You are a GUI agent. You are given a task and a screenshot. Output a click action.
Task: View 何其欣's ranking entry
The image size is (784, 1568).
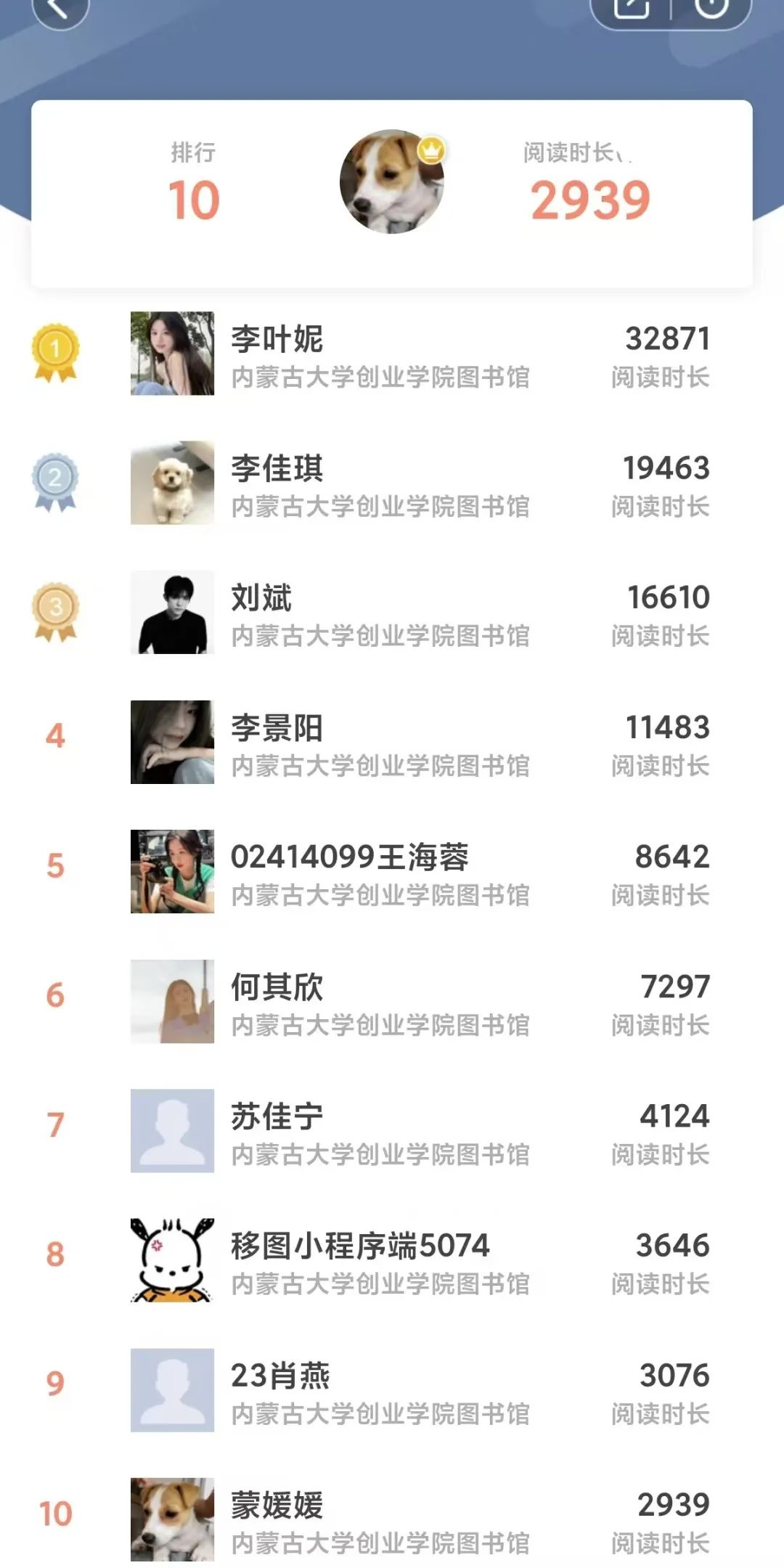[x=392, y=1002]
